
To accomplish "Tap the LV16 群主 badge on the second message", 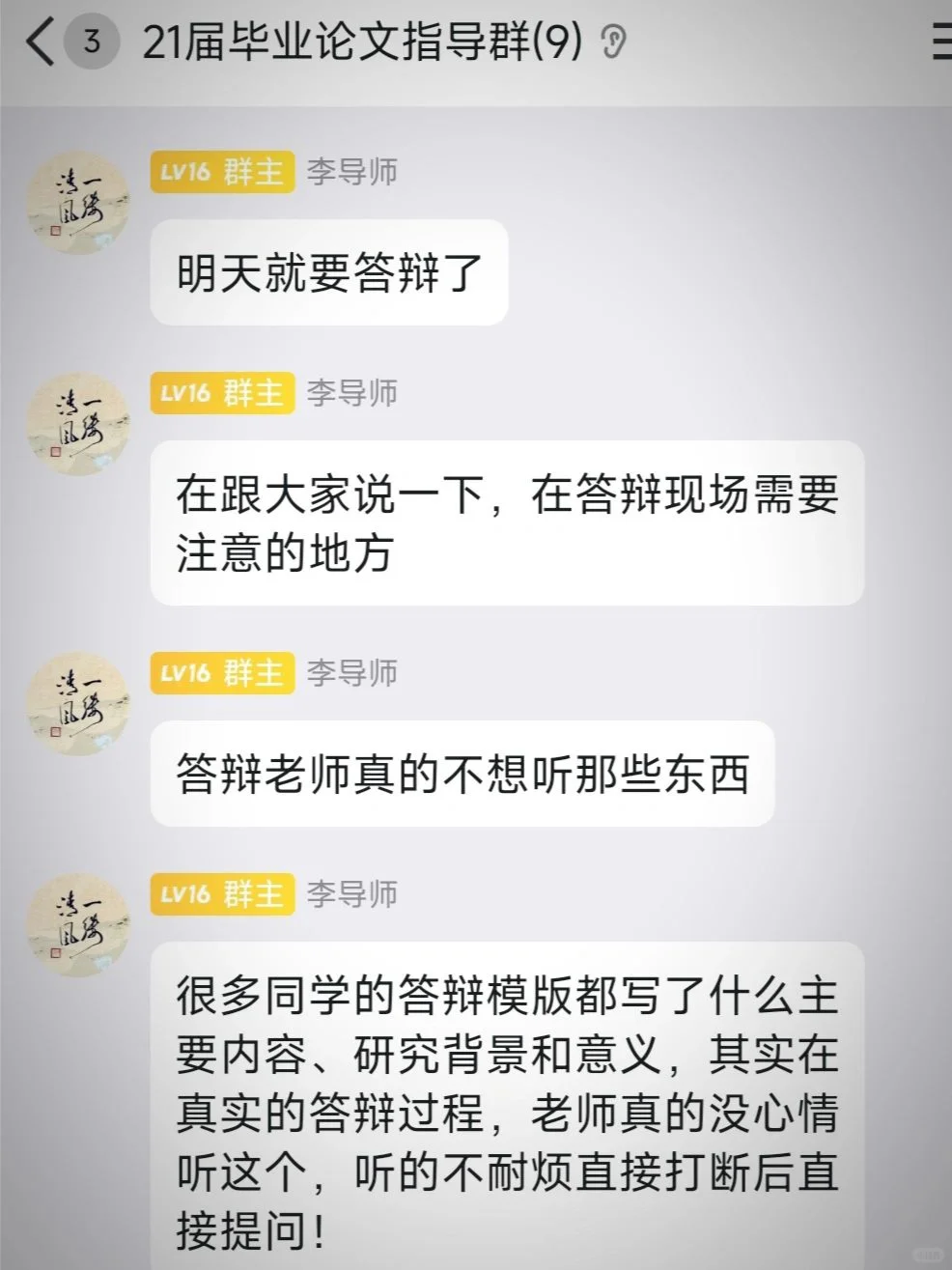I will (x=221, y=394).
